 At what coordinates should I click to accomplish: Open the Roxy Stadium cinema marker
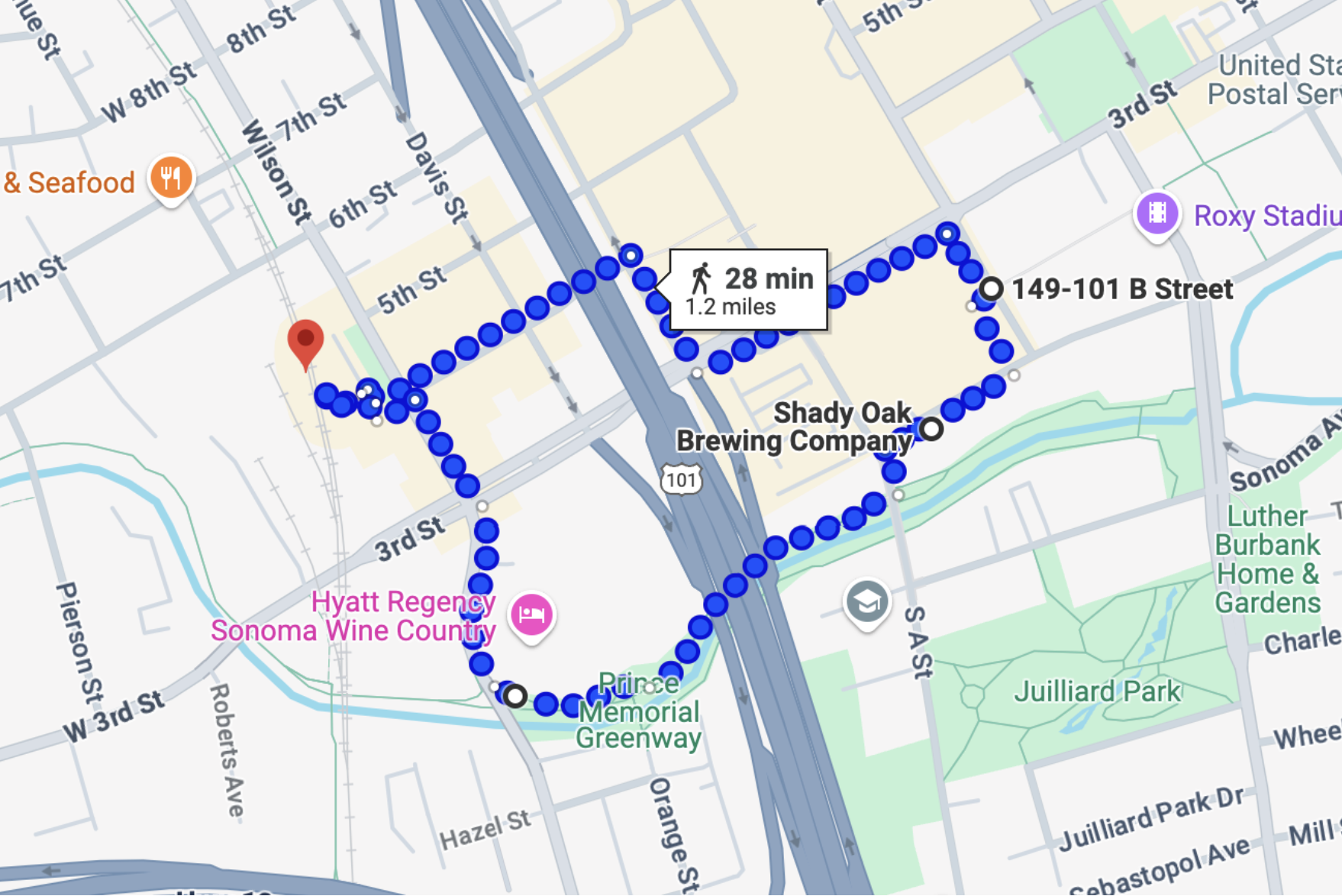pyautogui.click(x=1157, y=213)
